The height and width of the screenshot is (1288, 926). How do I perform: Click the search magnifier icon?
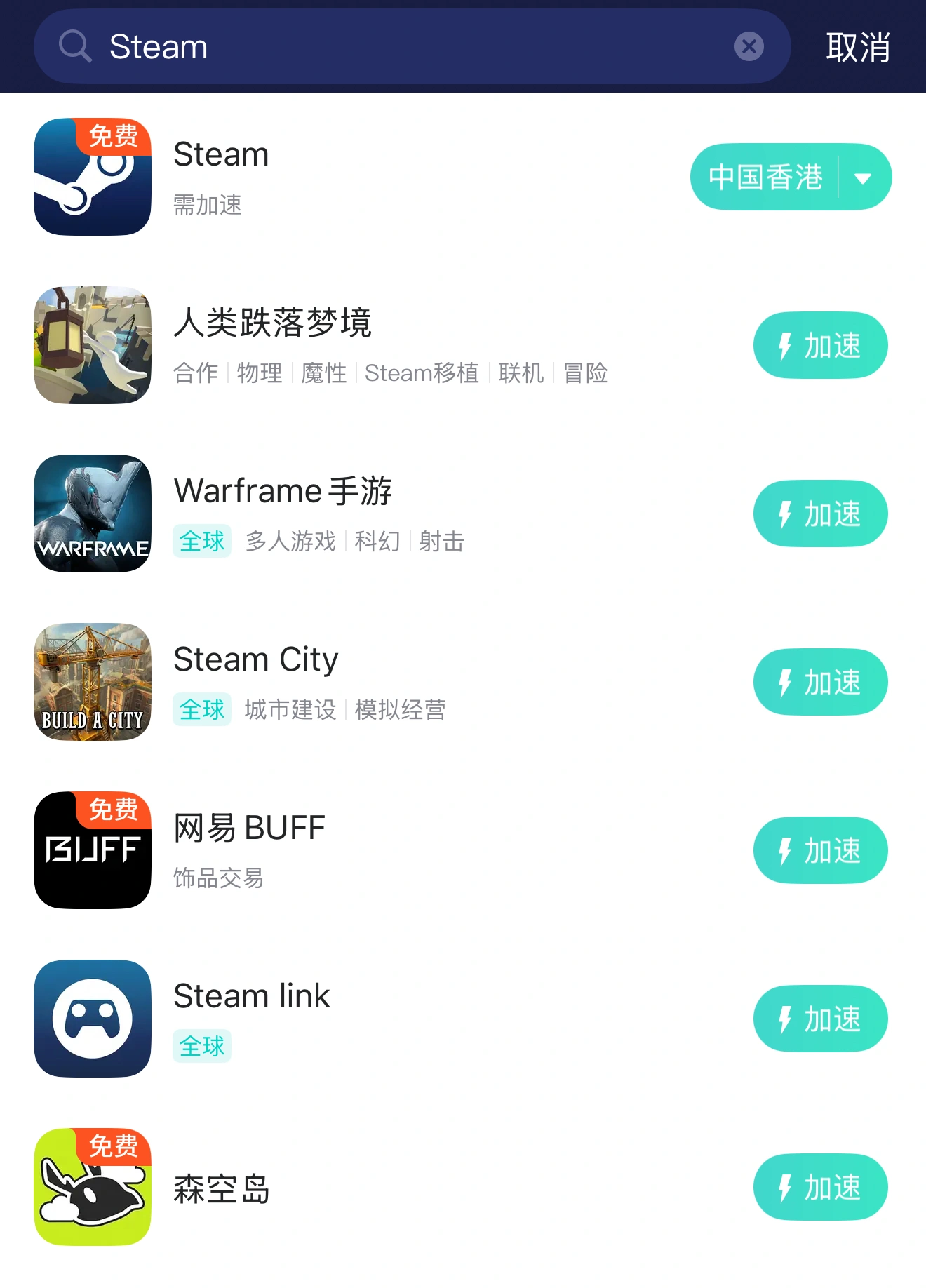tap(74, 46)
